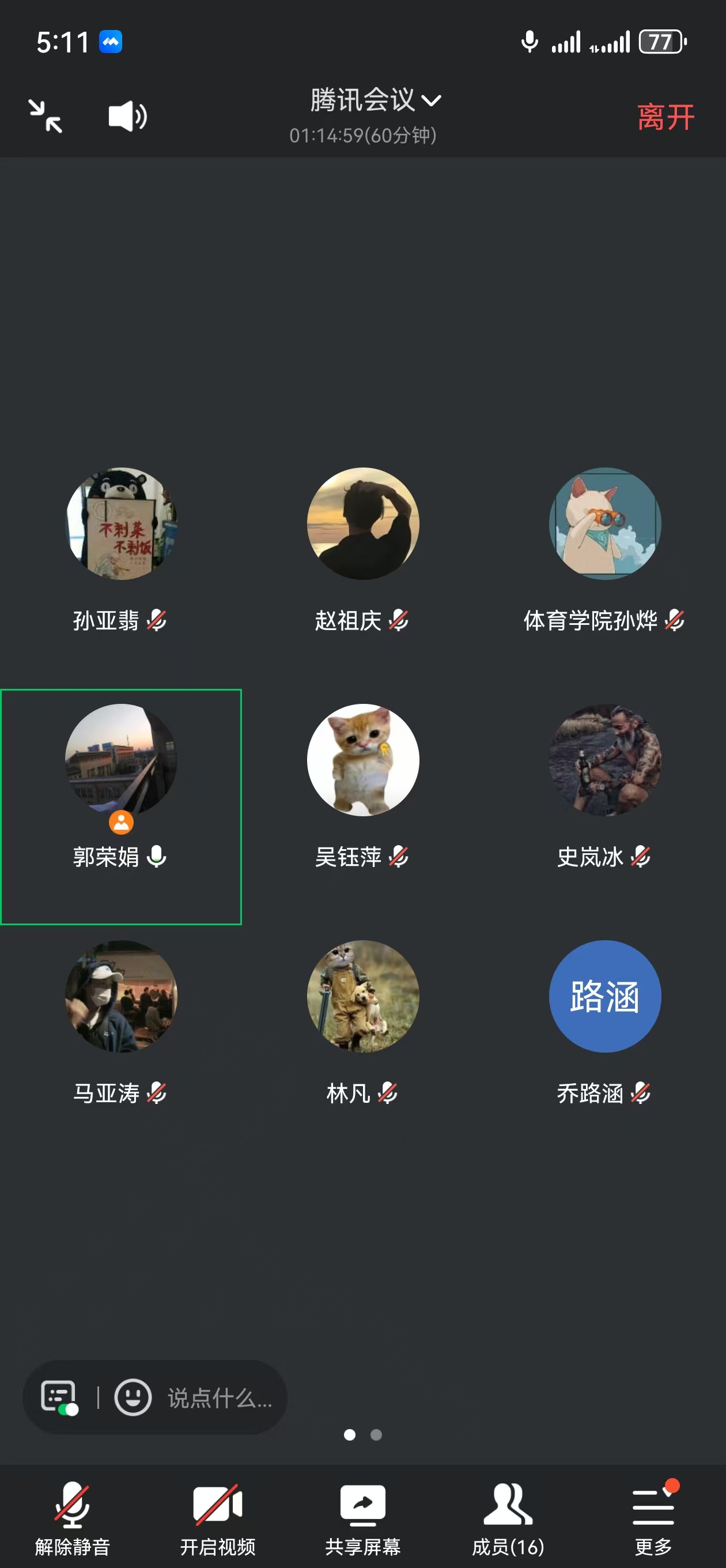This screenshot has height=1568, width=726.
Task: Open tile of 体育学院孙烨
Action: pos(604,525)
